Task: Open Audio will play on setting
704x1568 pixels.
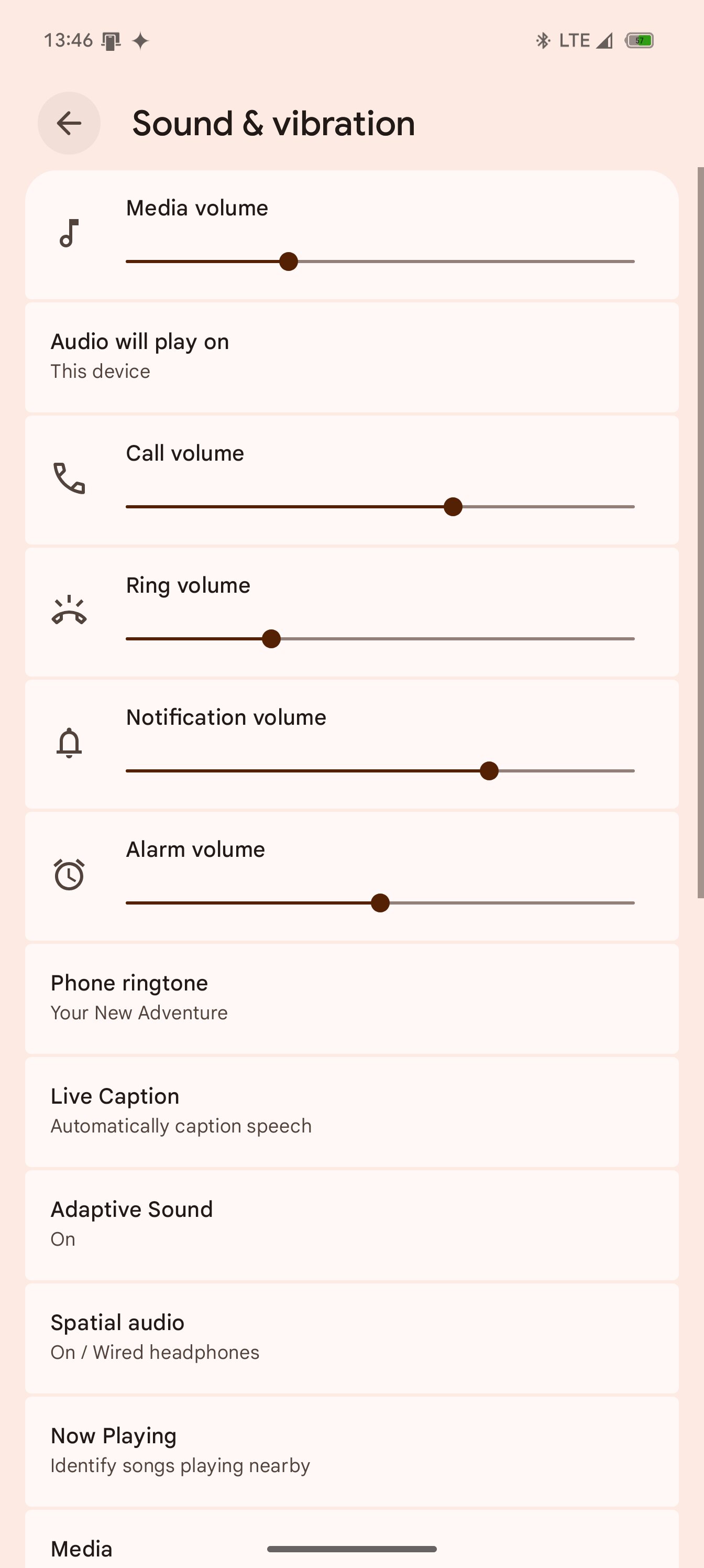Action: click(351, 357)
